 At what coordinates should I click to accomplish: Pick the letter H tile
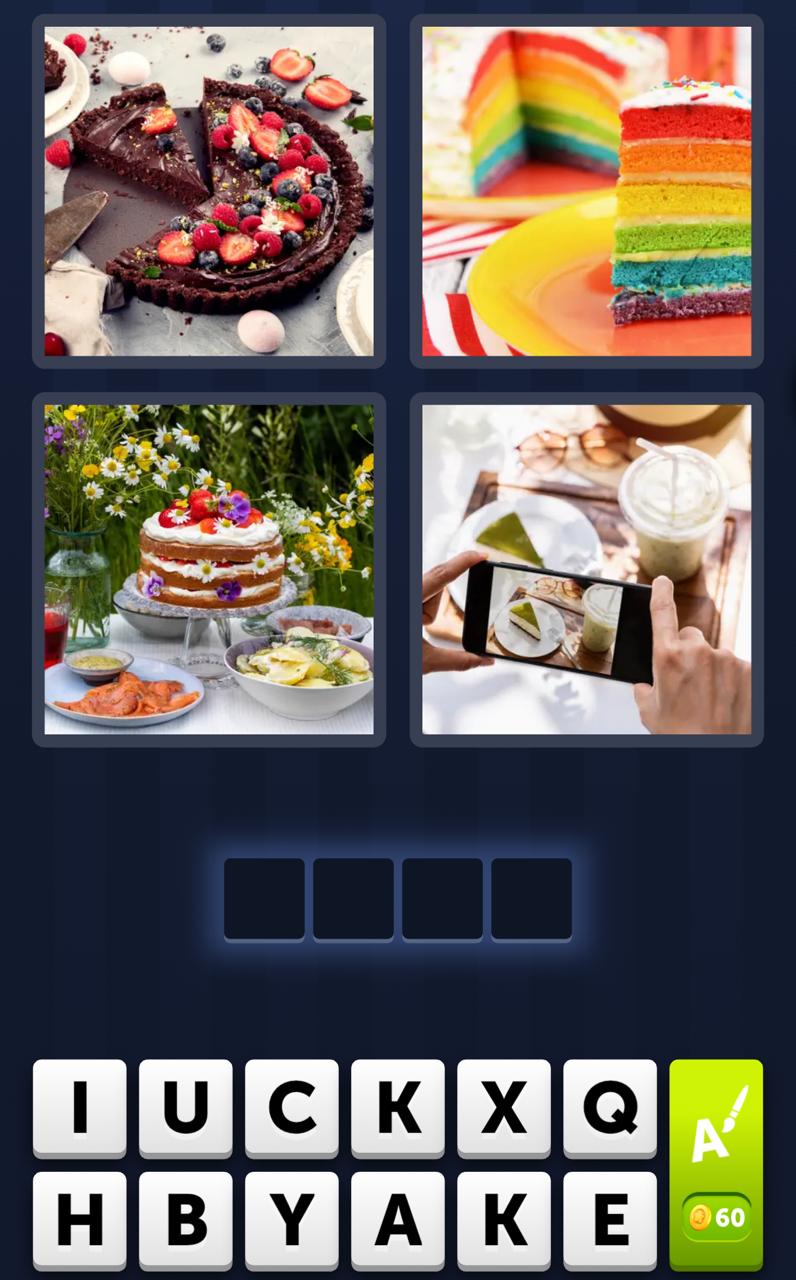pyautogui.click(x=80, y=1220)
